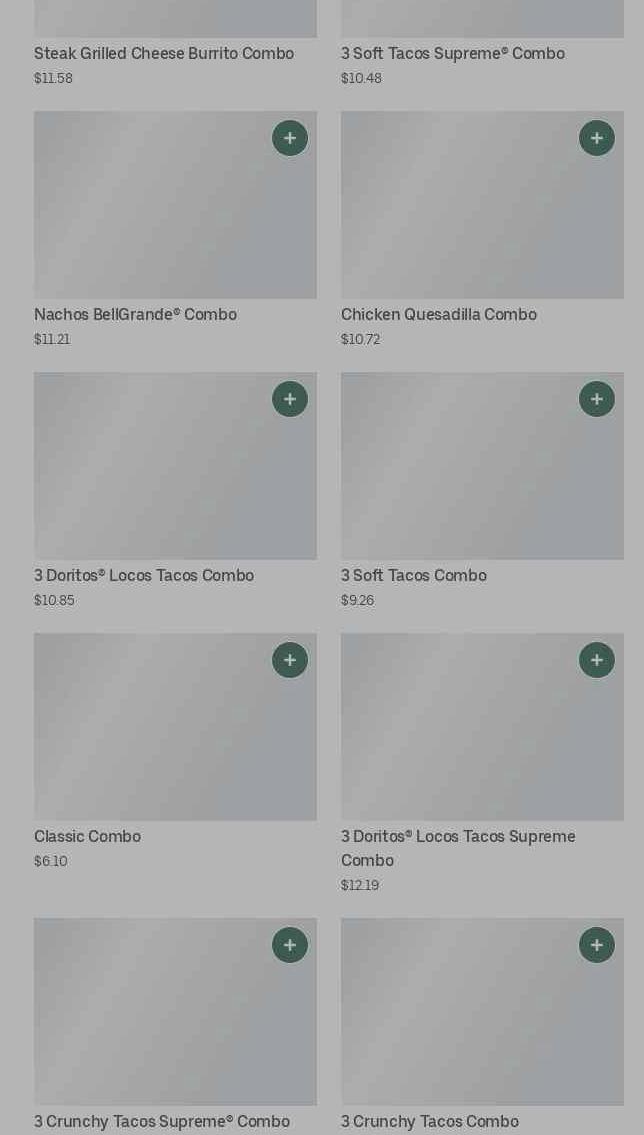Open 3 Doritos Locos Tacos Combo card

click(x=150, y=480)
